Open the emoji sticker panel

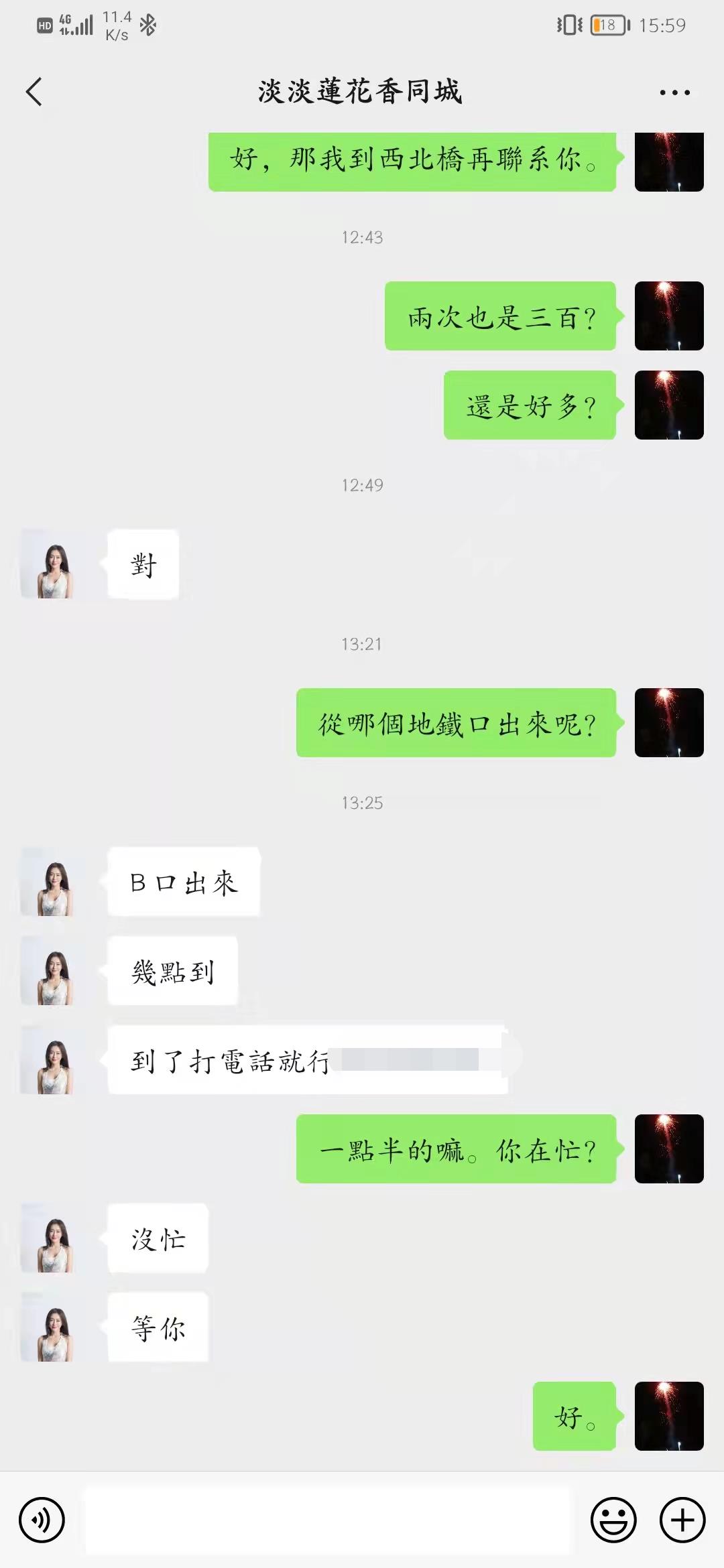(613, 1520)
